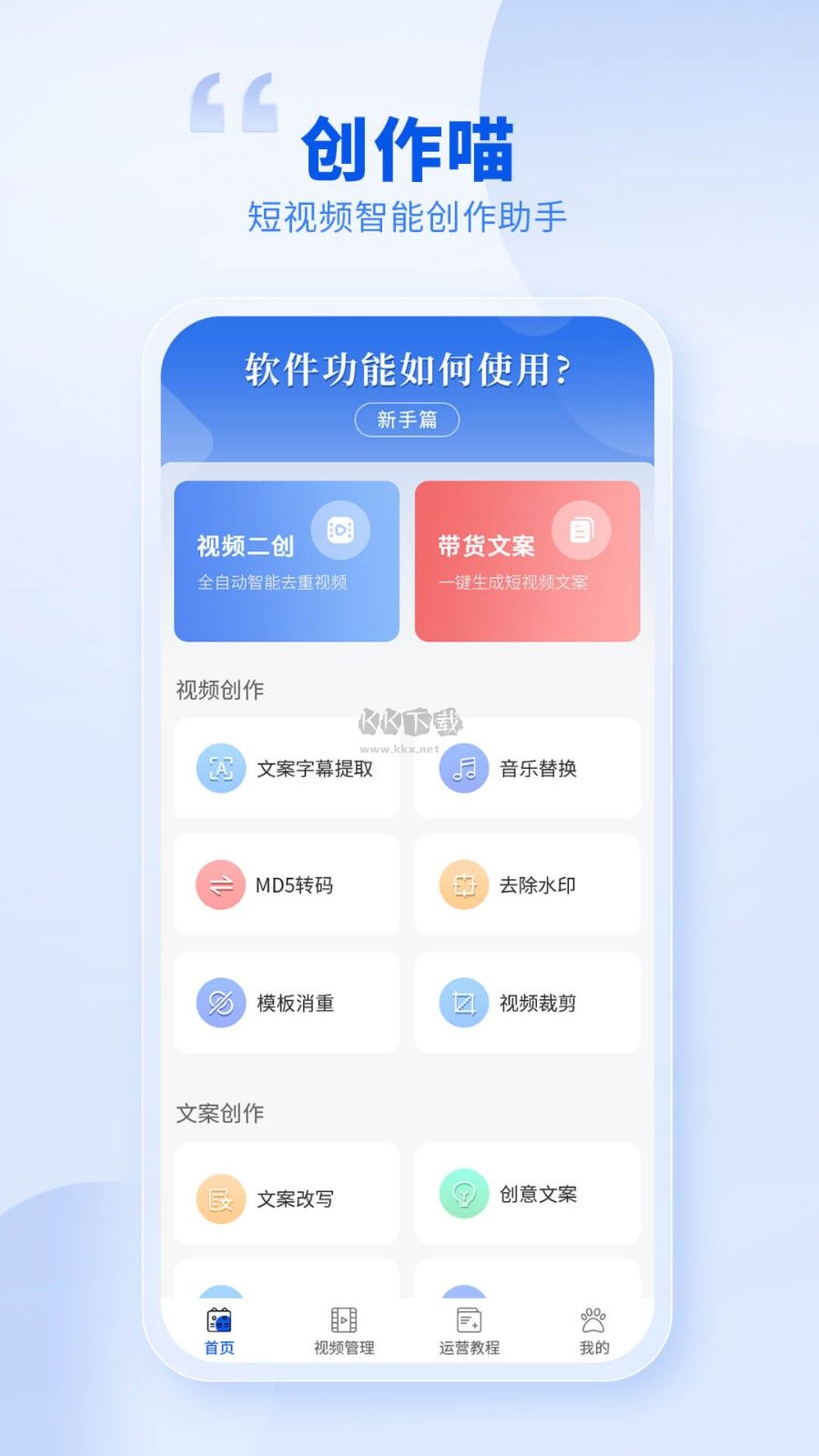Viewport: 819px width, 1456px height.
Task: Switch to the 视频管理 tab
Action: click(x=342, y=1331)
